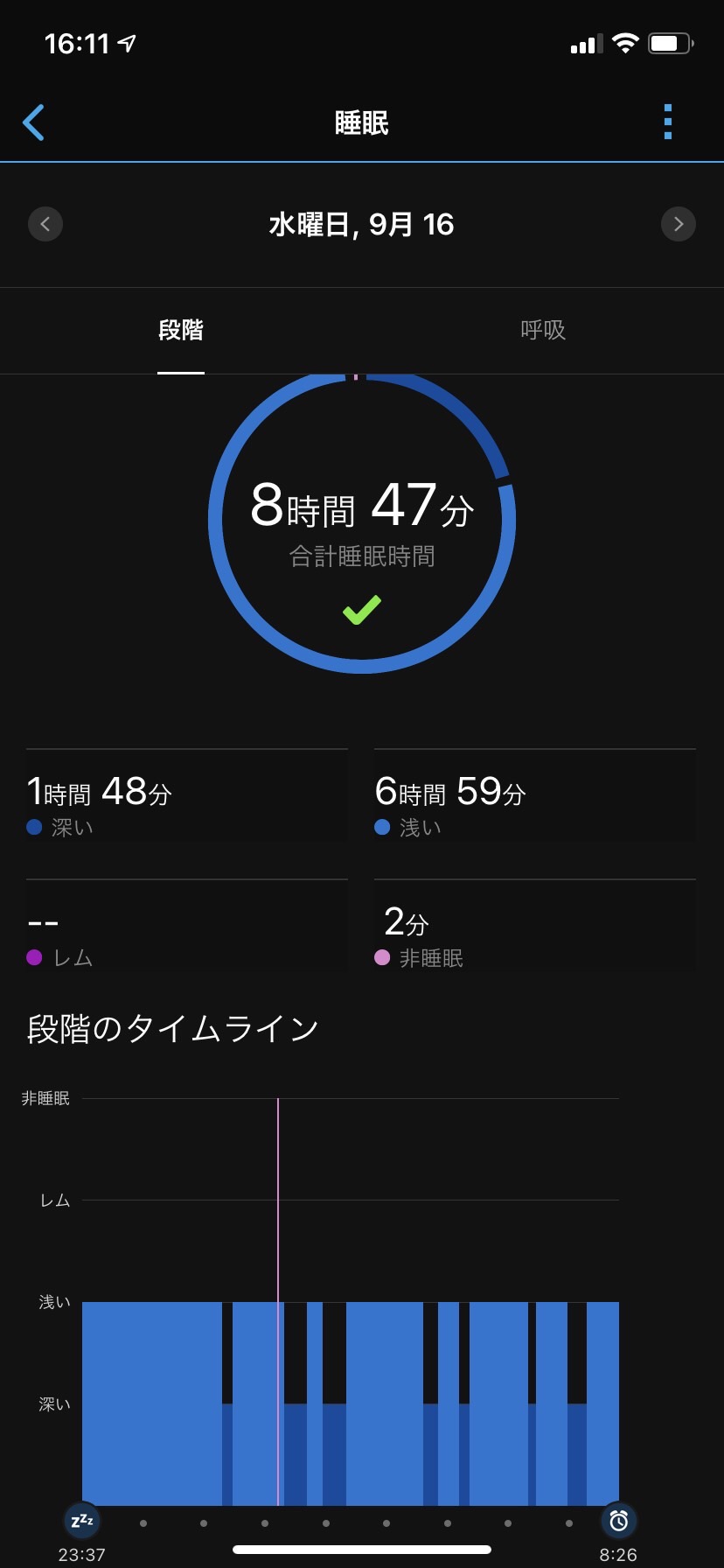Go to the previous day's sleep data
This screenshot has width=724, height=1568.
pyautogui.click(x=45, y=224)
